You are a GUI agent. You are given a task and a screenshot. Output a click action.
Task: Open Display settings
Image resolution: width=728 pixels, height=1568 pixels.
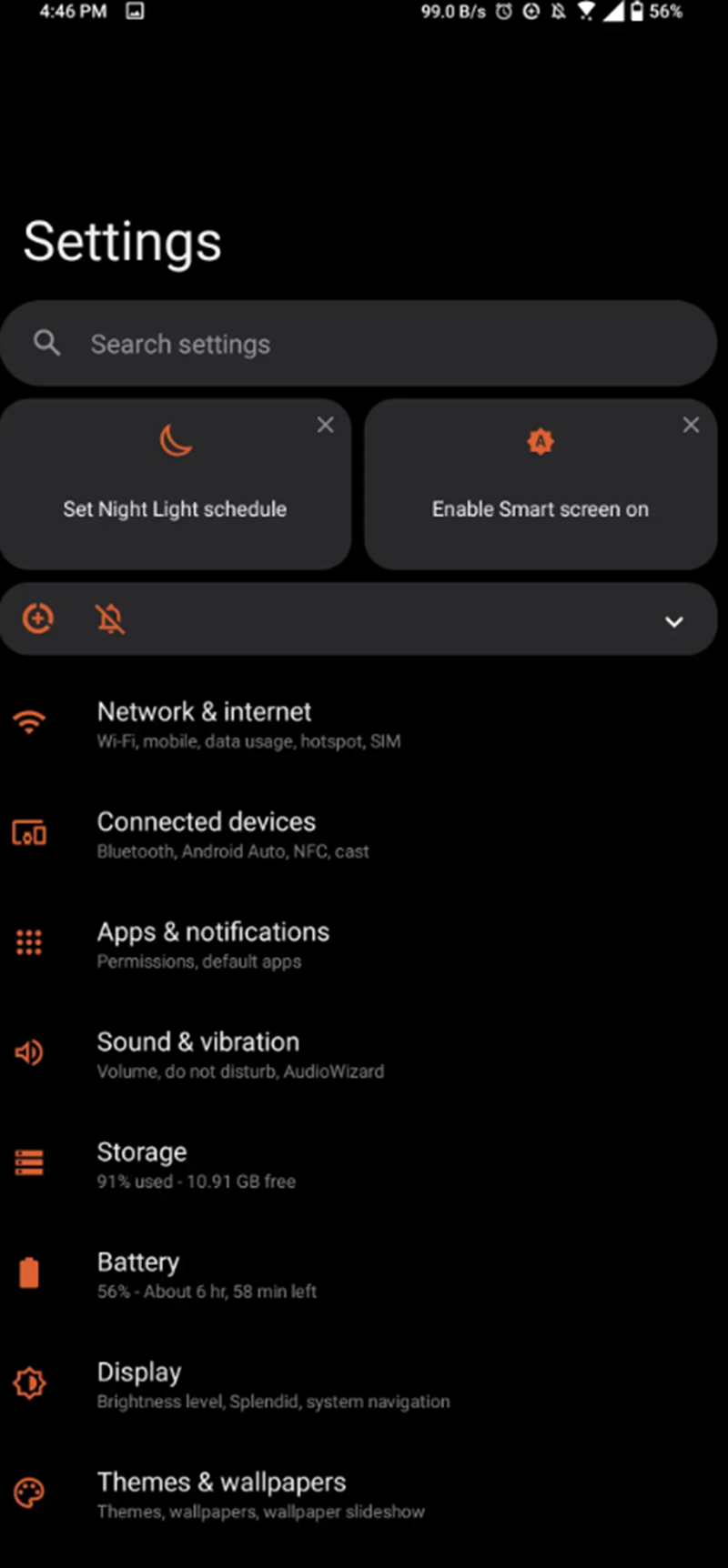[139, 1384]
